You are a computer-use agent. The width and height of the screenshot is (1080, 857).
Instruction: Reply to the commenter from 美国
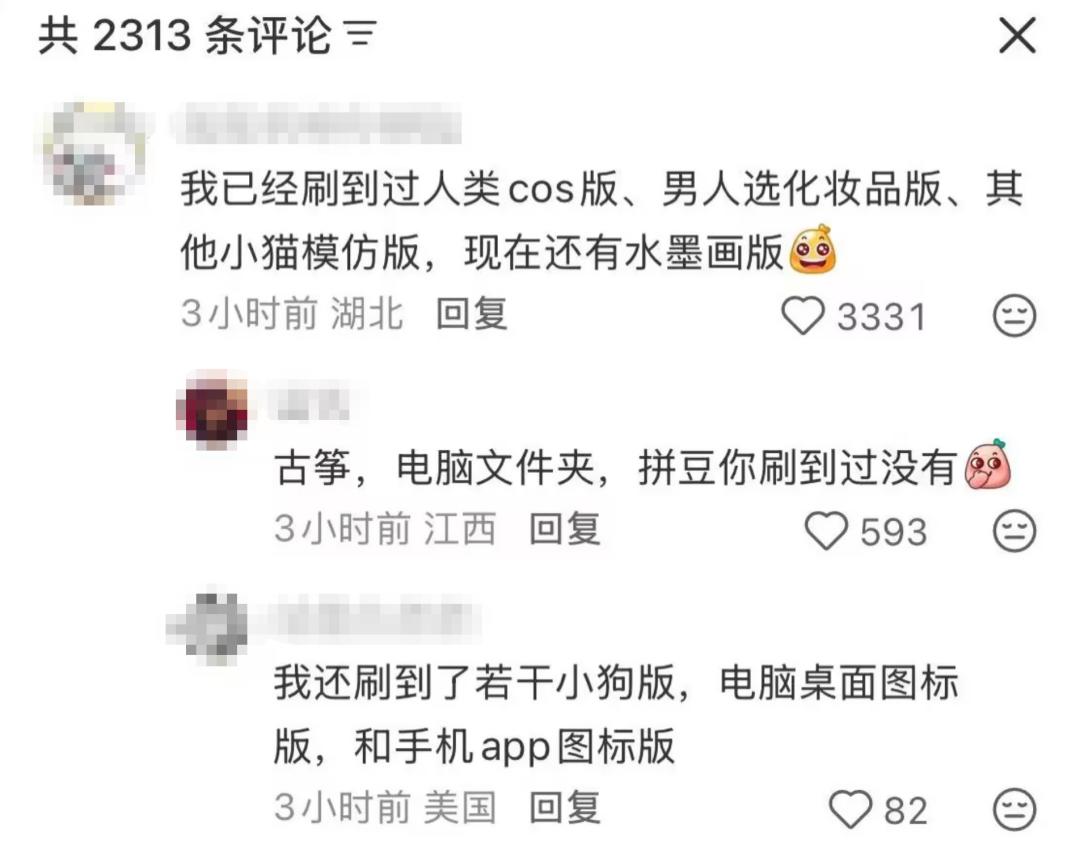(564, 807)
